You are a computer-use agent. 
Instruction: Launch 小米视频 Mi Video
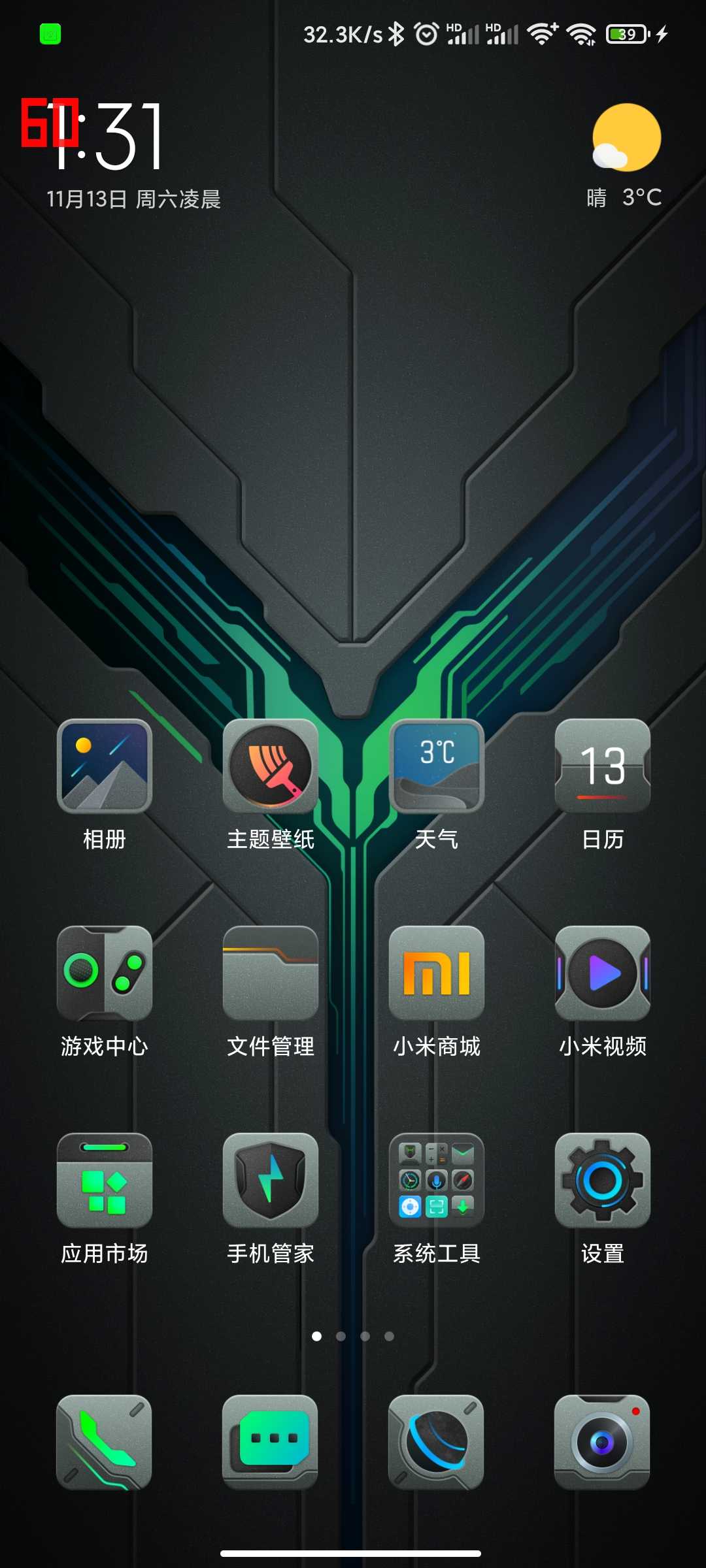603,973
